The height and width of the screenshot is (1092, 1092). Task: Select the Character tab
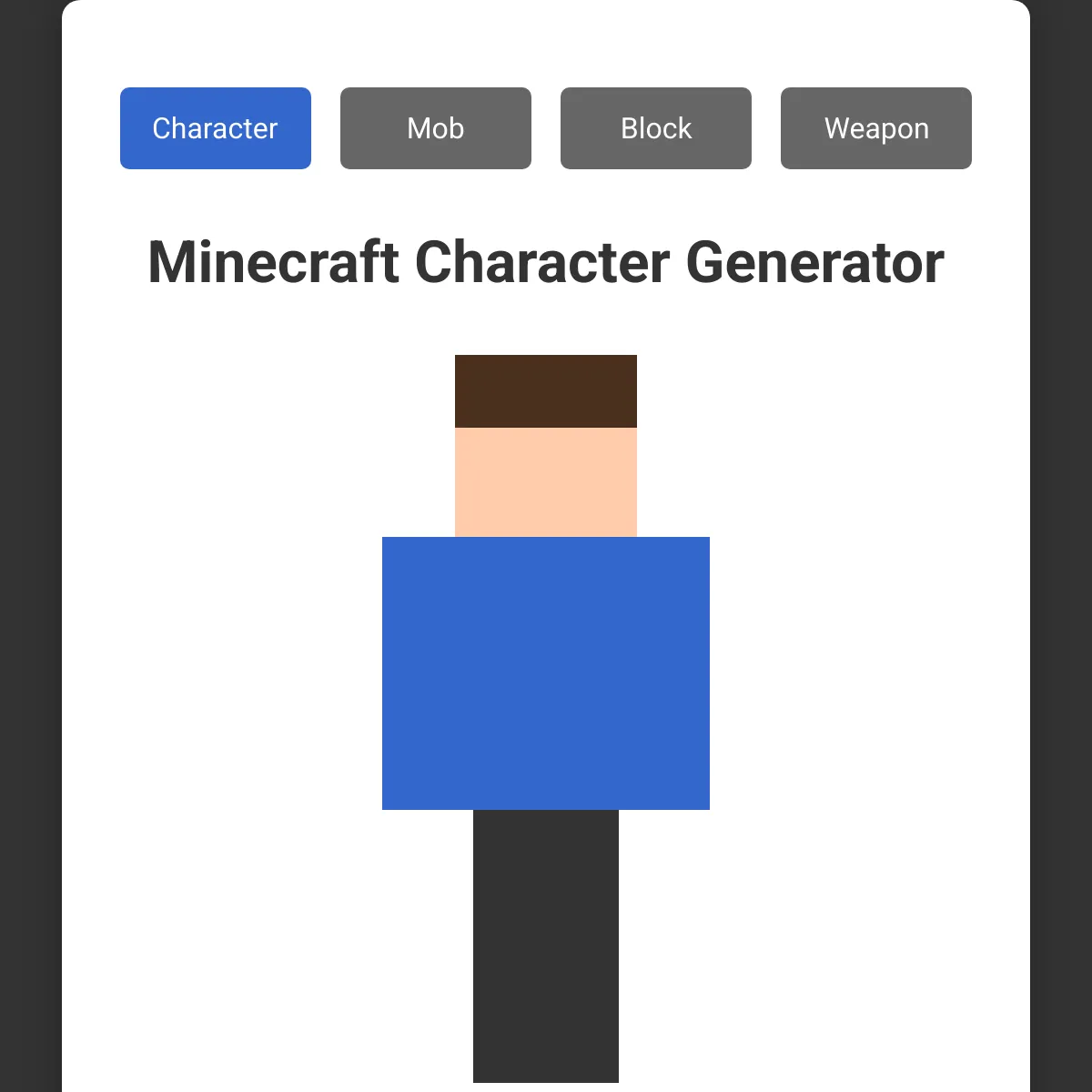pyautogui.click(x=216, y=128)
